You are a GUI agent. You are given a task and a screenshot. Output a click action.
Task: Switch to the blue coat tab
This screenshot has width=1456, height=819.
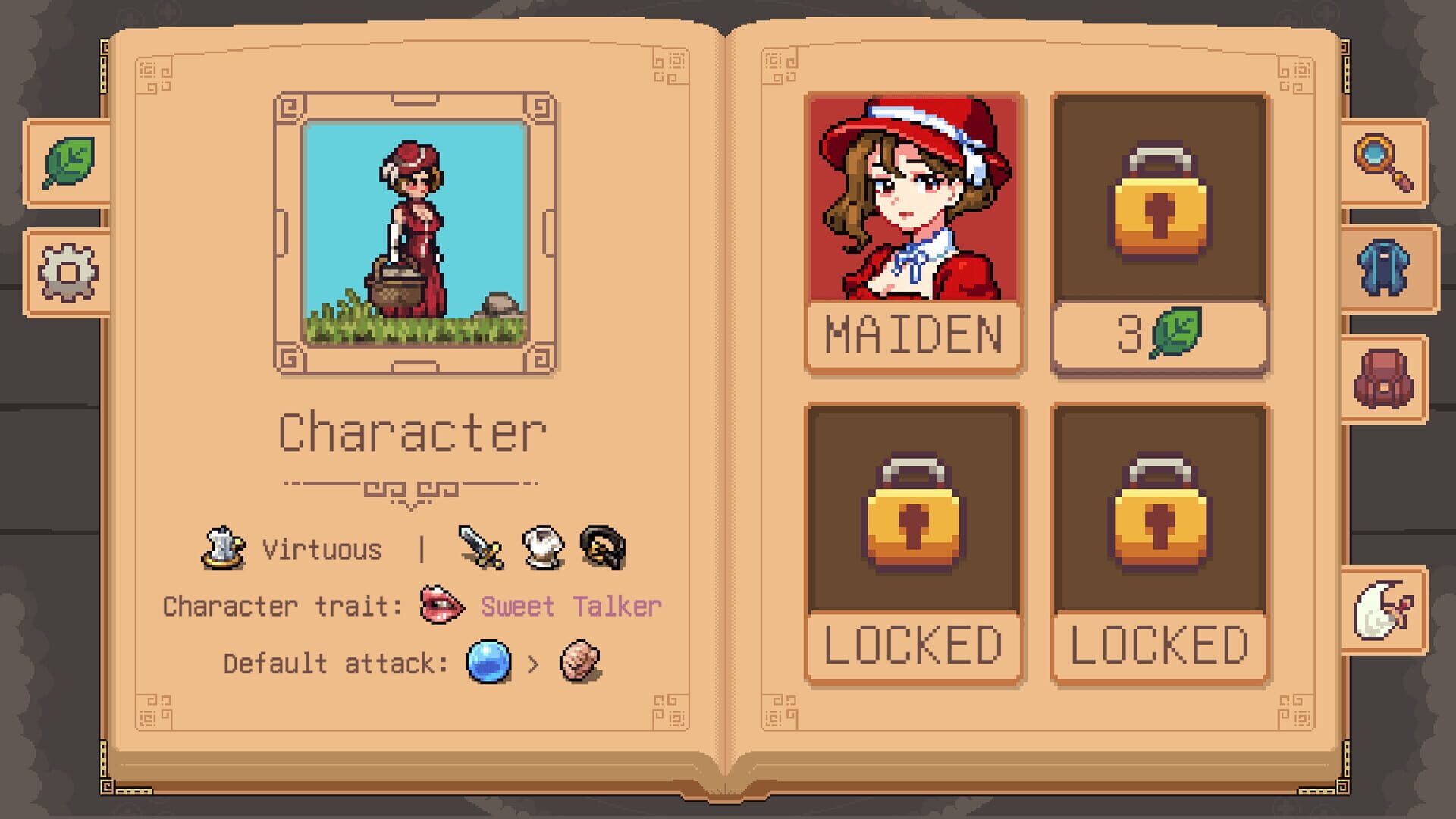pos(1385,268)
